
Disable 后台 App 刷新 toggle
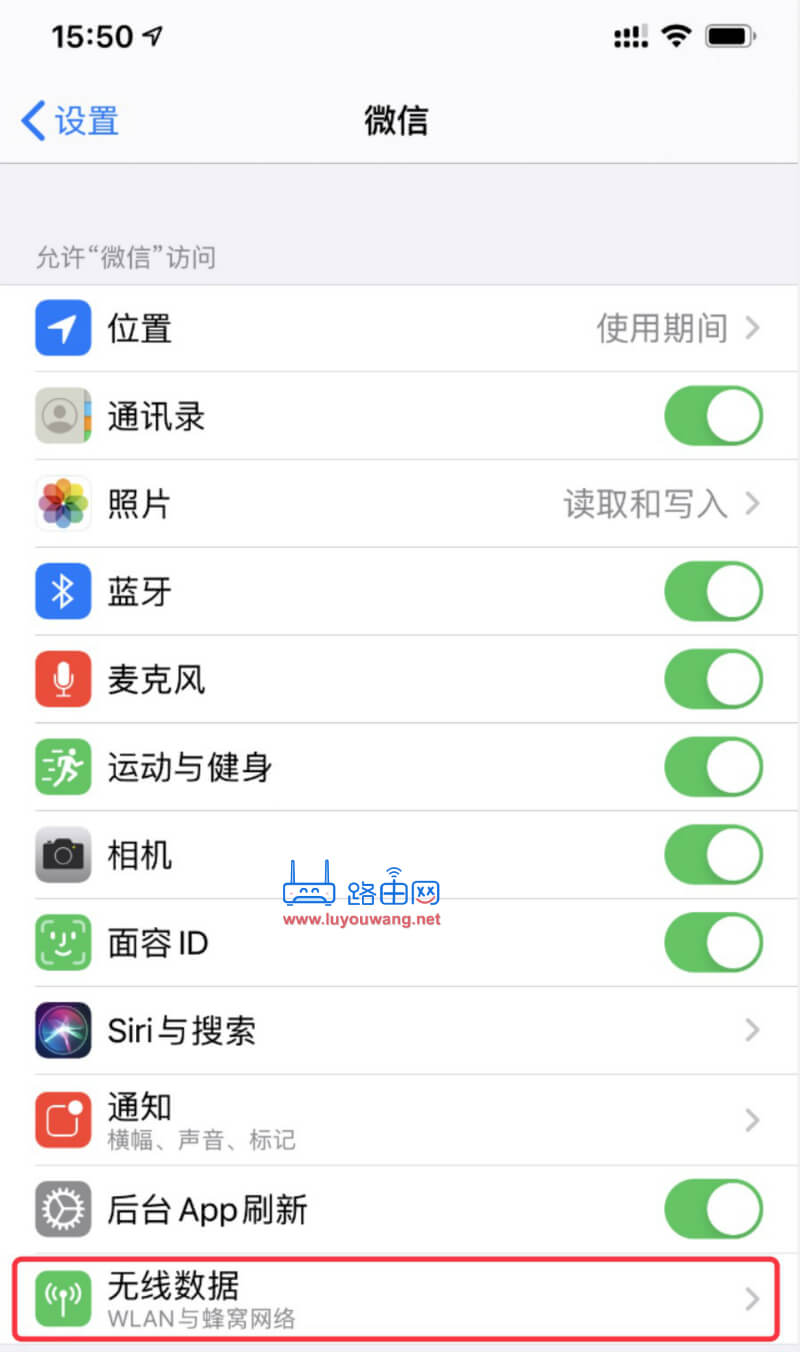click(x=713, y=1209)
